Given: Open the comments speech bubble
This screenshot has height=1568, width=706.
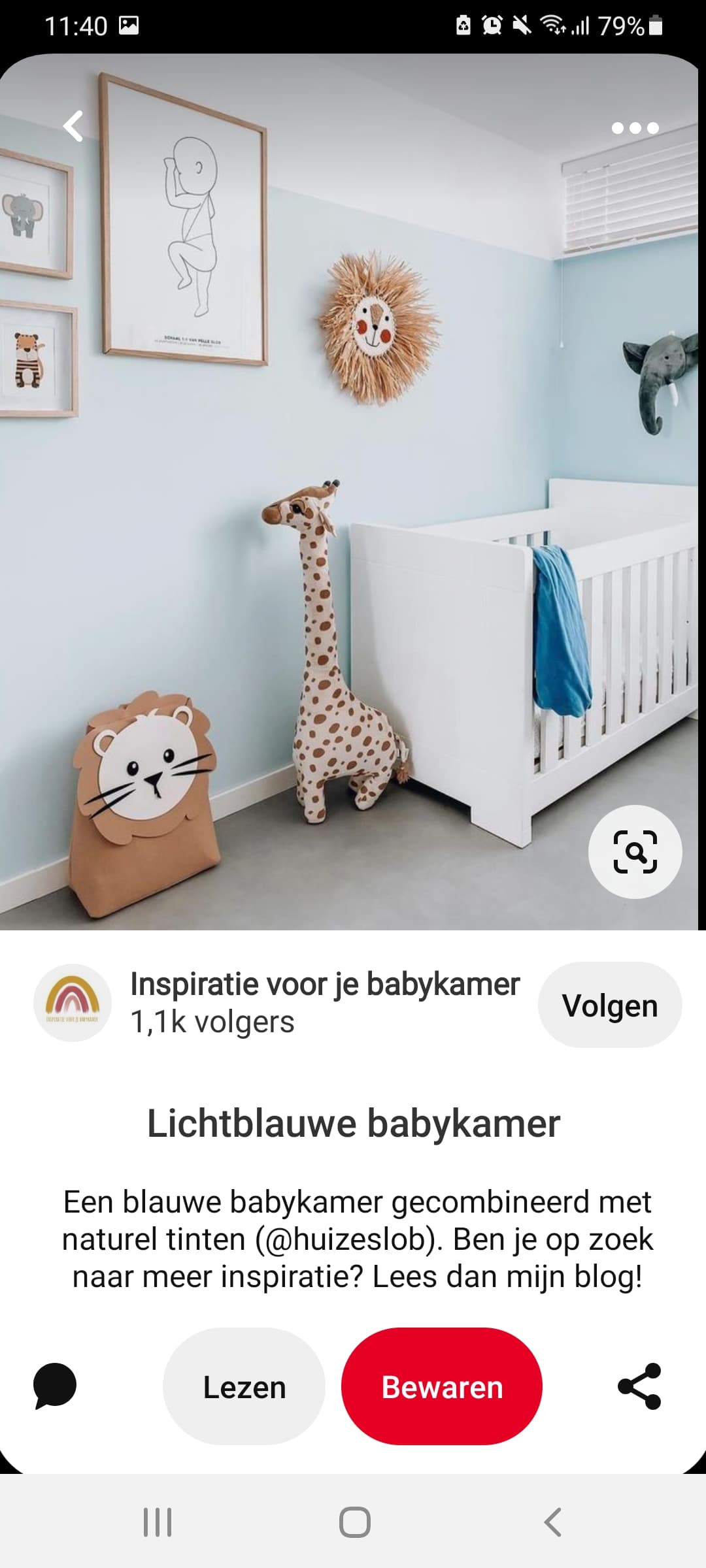Looking at the screenshot, I should (x=55, y=1386).
